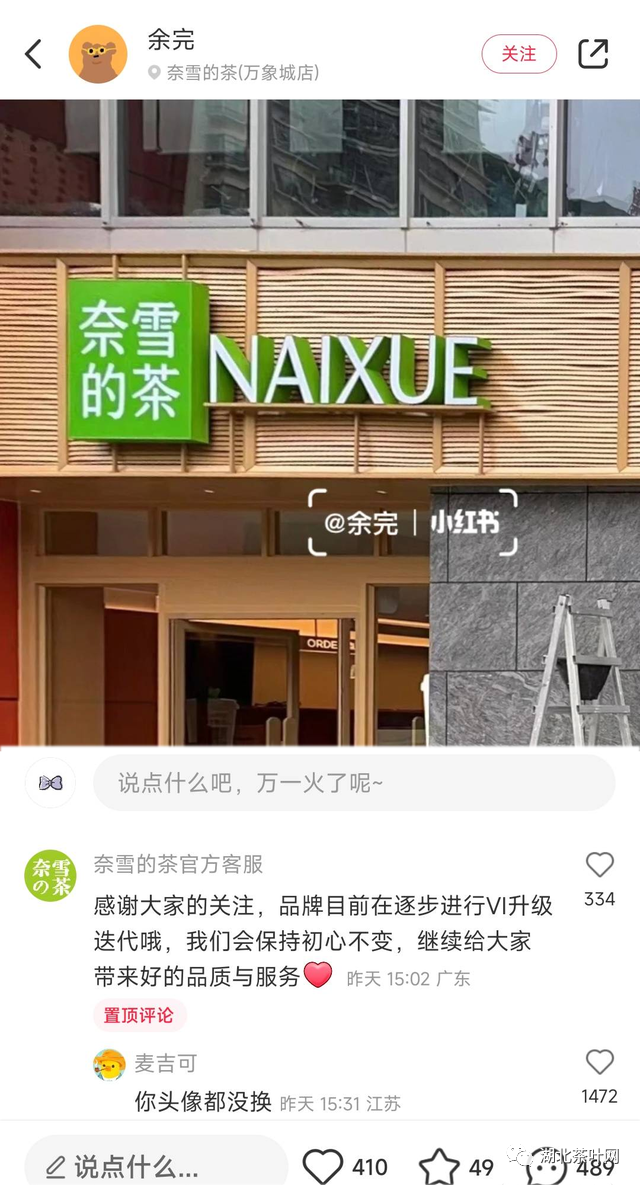Tap the comment box 说点什么吧，万一火了呢~

354,783
